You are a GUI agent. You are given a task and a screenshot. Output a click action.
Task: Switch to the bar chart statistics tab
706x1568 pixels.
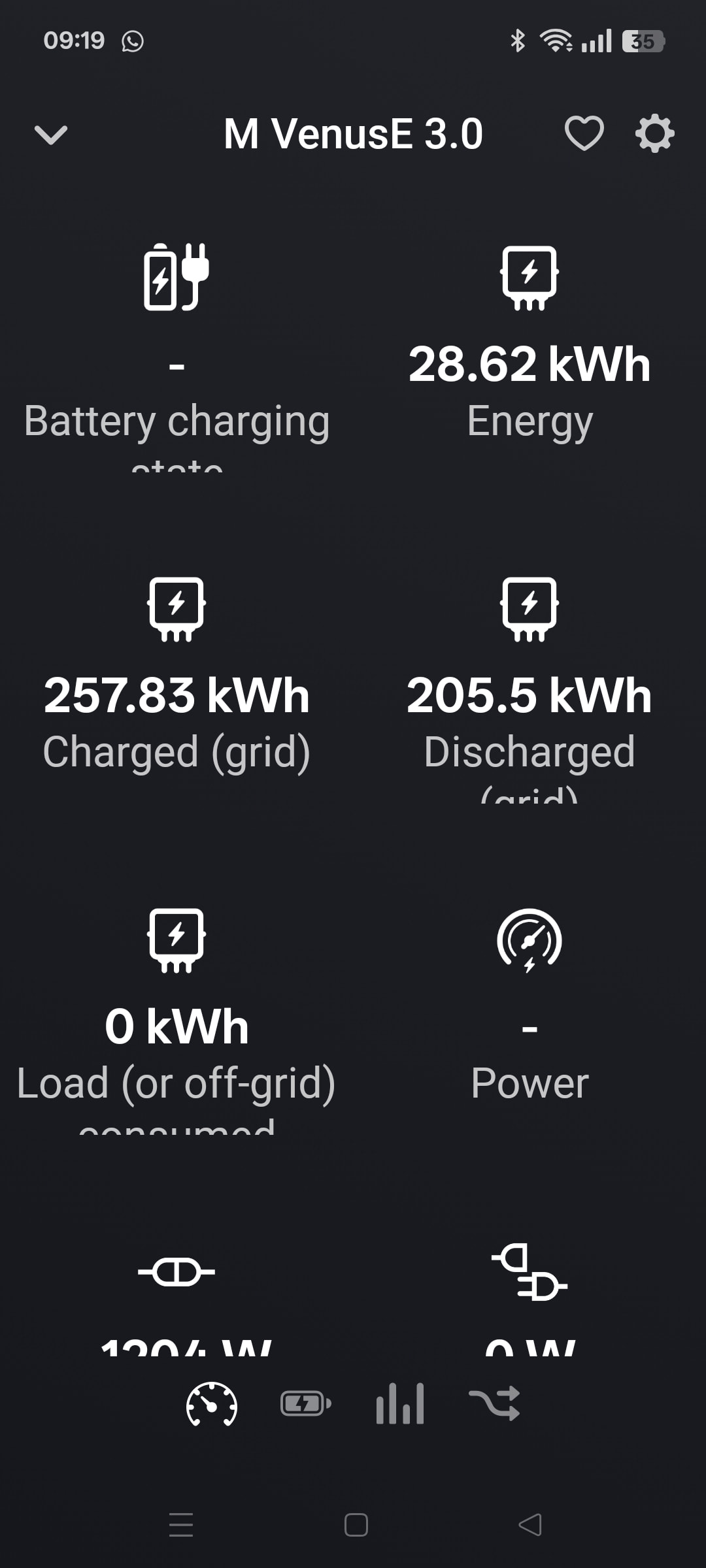[400, 1403]
